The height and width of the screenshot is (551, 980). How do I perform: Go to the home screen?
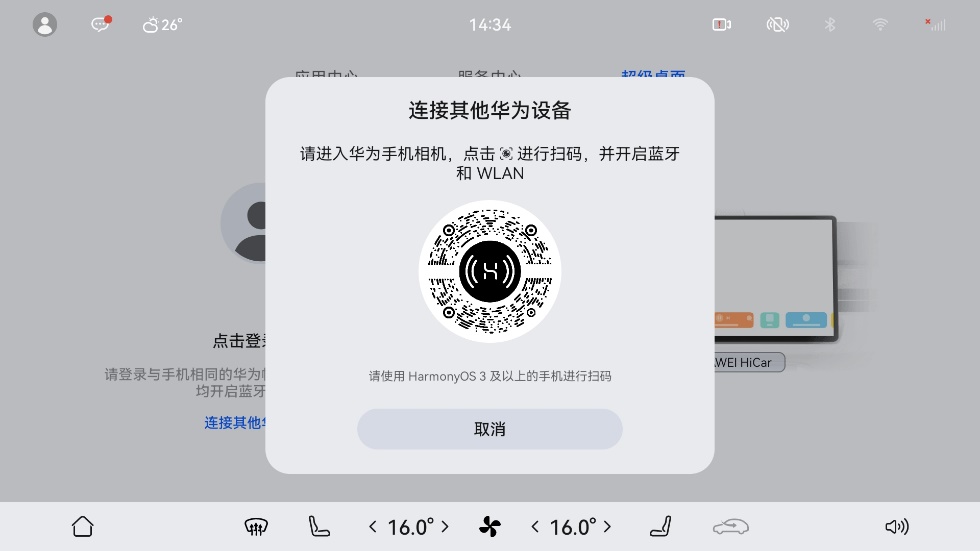(x=83, y=526)
